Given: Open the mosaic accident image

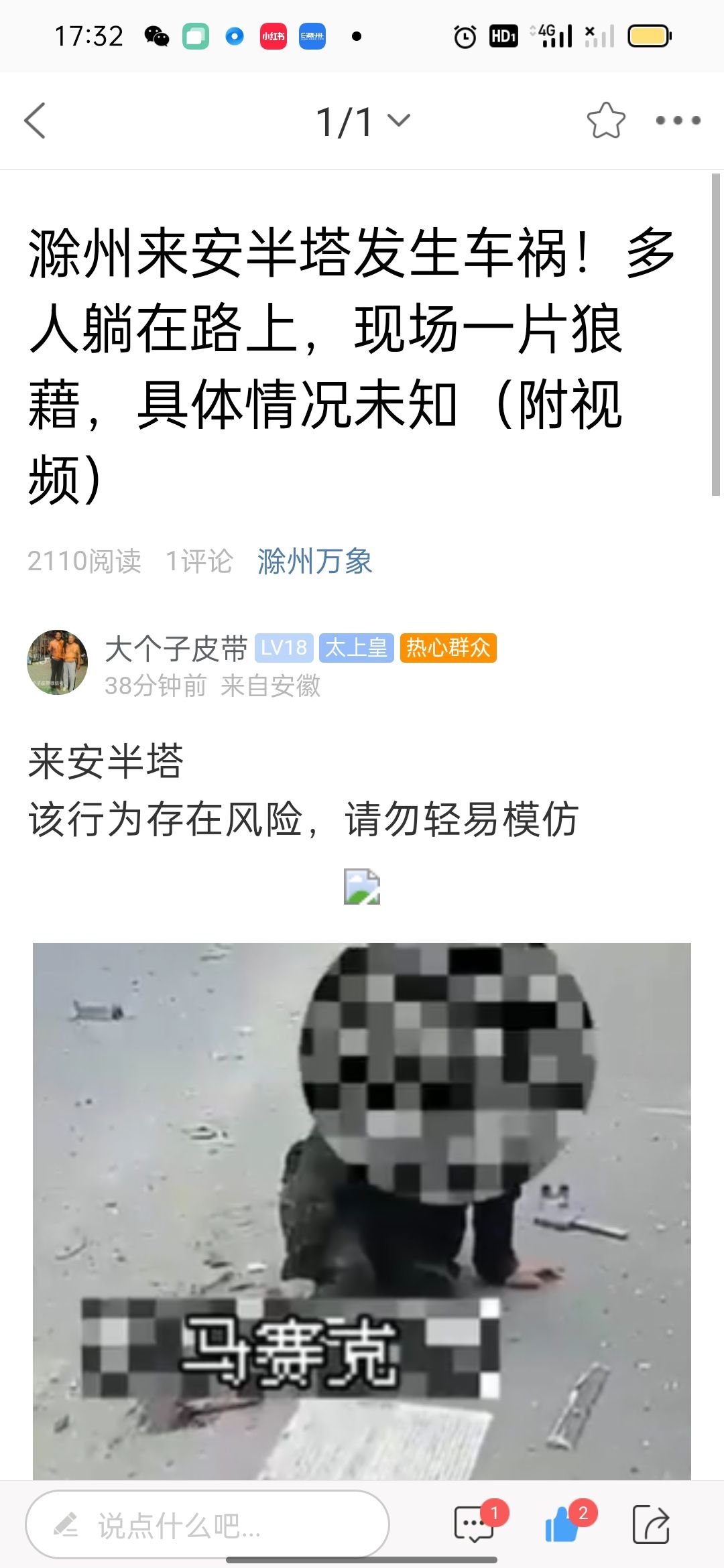Looking at the screenshot, I should 362,1210.
